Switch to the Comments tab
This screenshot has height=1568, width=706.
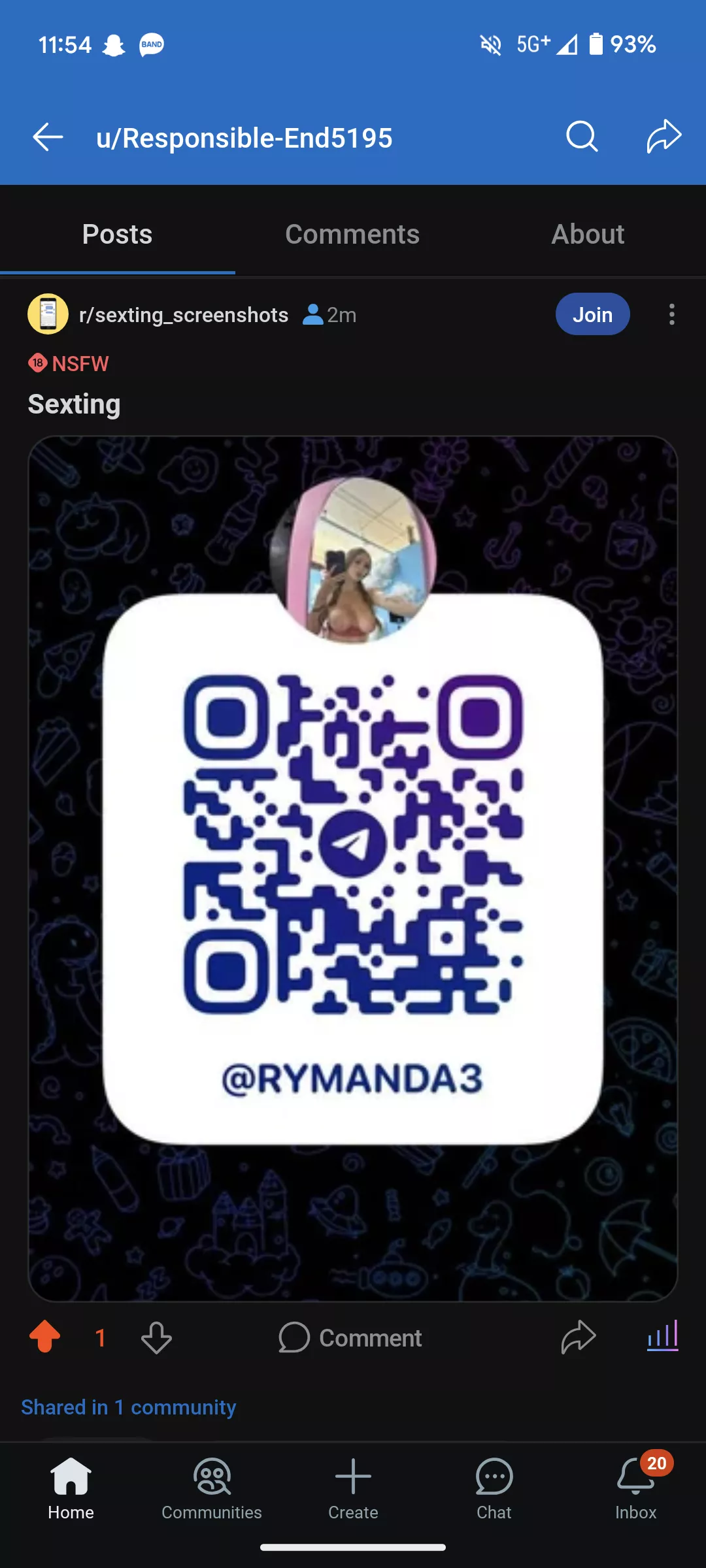pyautogui.click(x=352, y=235)
